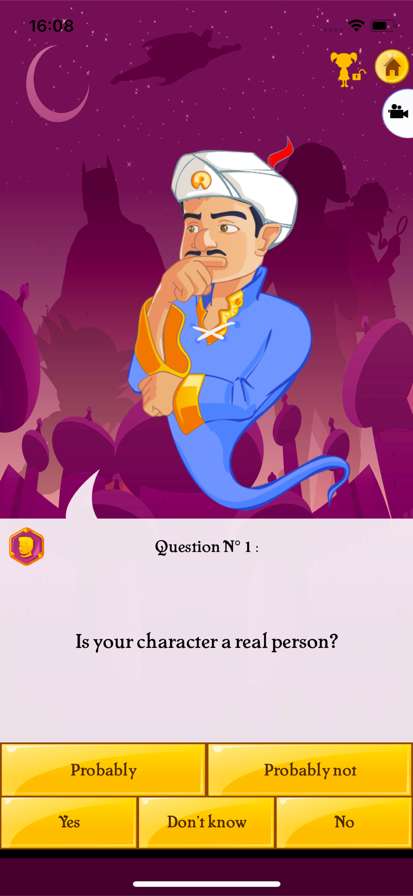Viewport: 413px width, 896px height.
Task: Answer Yes to the question
Action: [69, 822]
